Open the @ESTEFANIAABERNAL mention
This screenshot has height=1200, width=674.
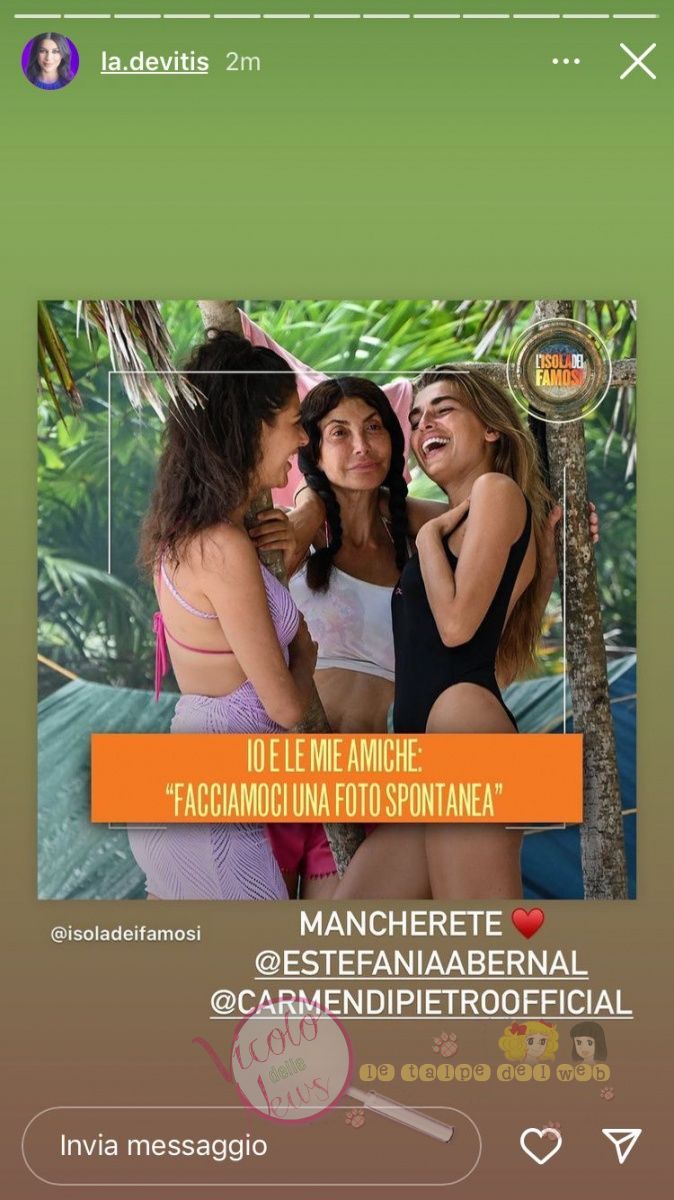point(420,963)
